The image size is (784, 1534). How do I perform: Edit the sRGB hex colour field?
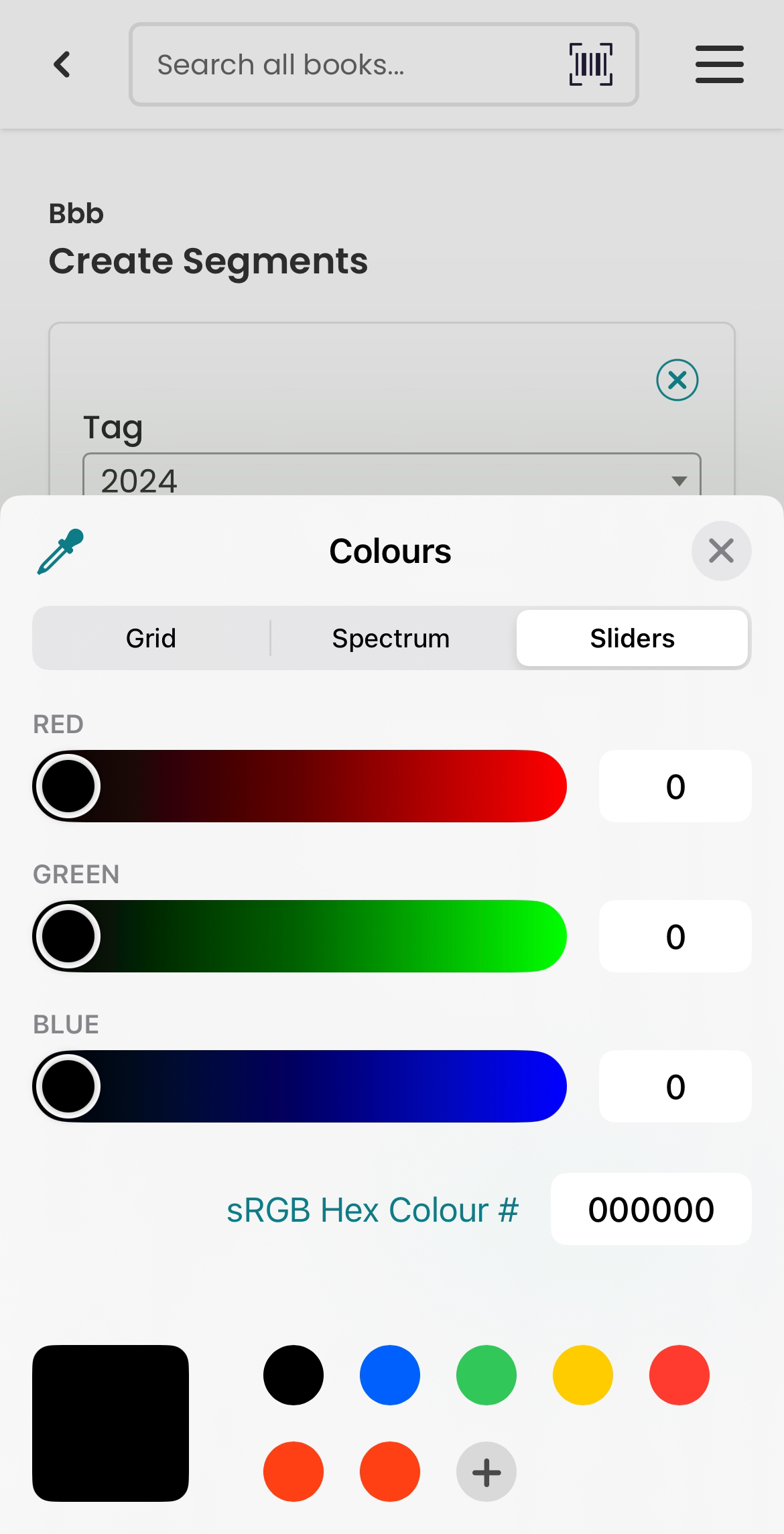(651, 1210)
